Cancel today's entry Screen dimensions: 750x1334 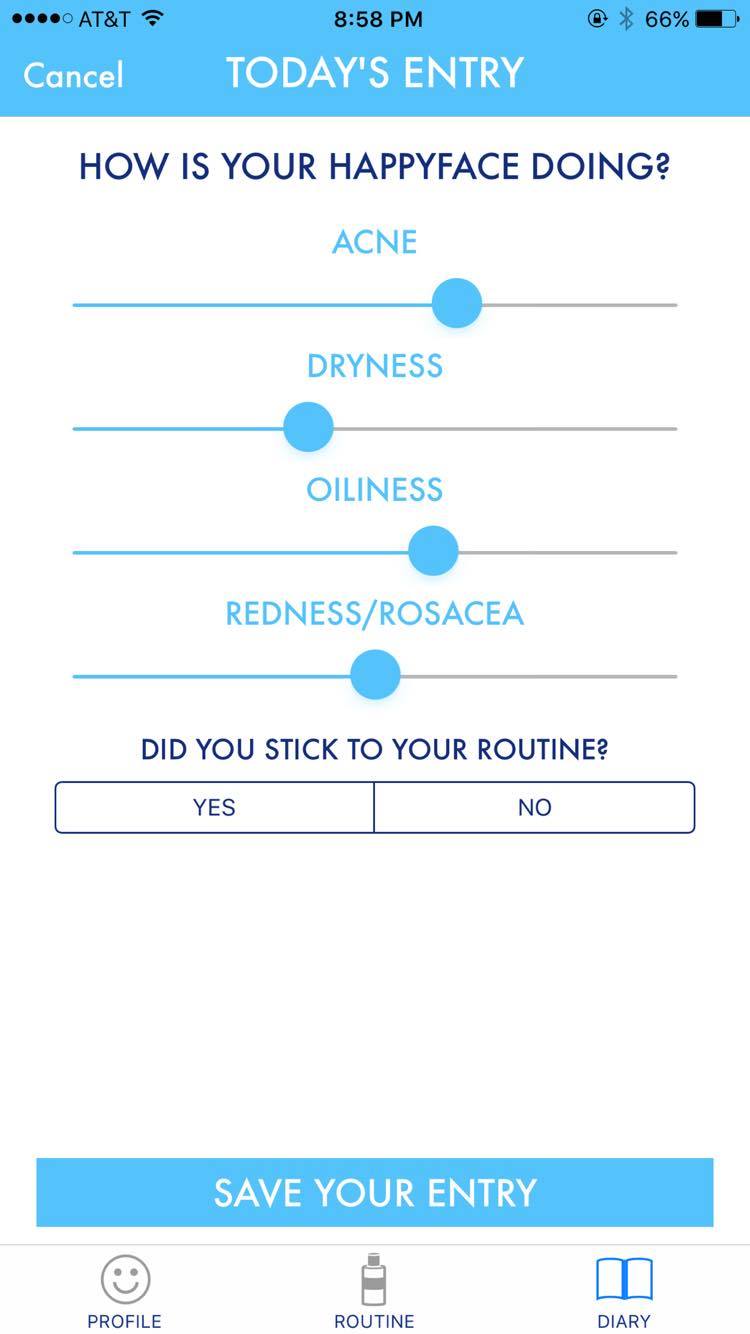[73, 75]
